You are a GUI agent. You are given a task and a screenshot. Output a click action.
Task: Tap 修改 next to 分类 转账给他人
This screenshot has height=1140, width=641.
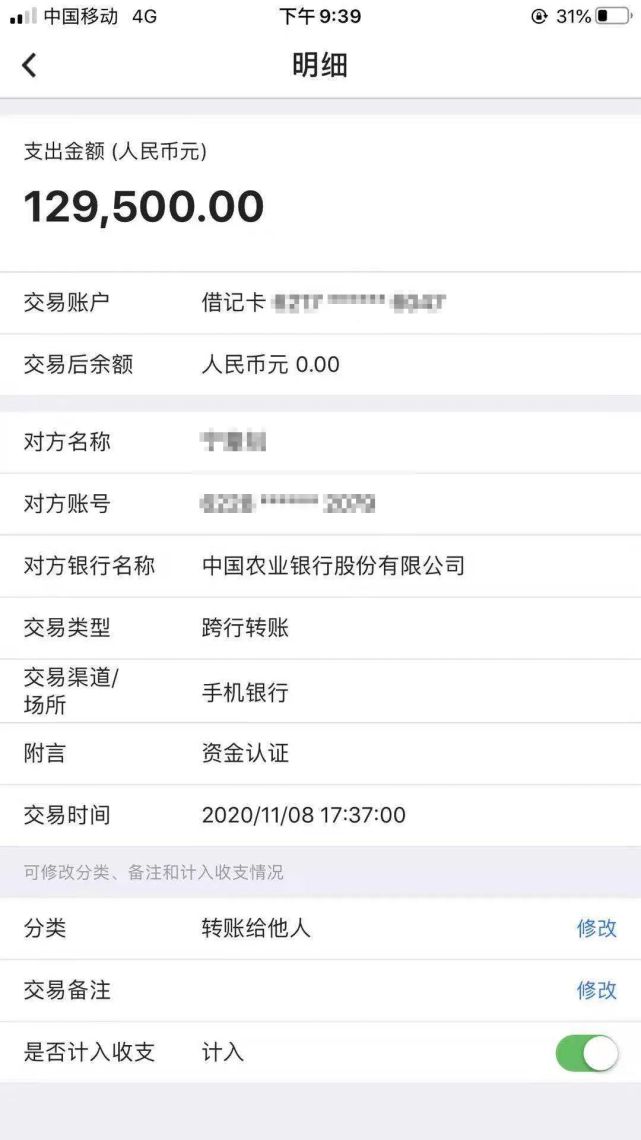(597, 928)
